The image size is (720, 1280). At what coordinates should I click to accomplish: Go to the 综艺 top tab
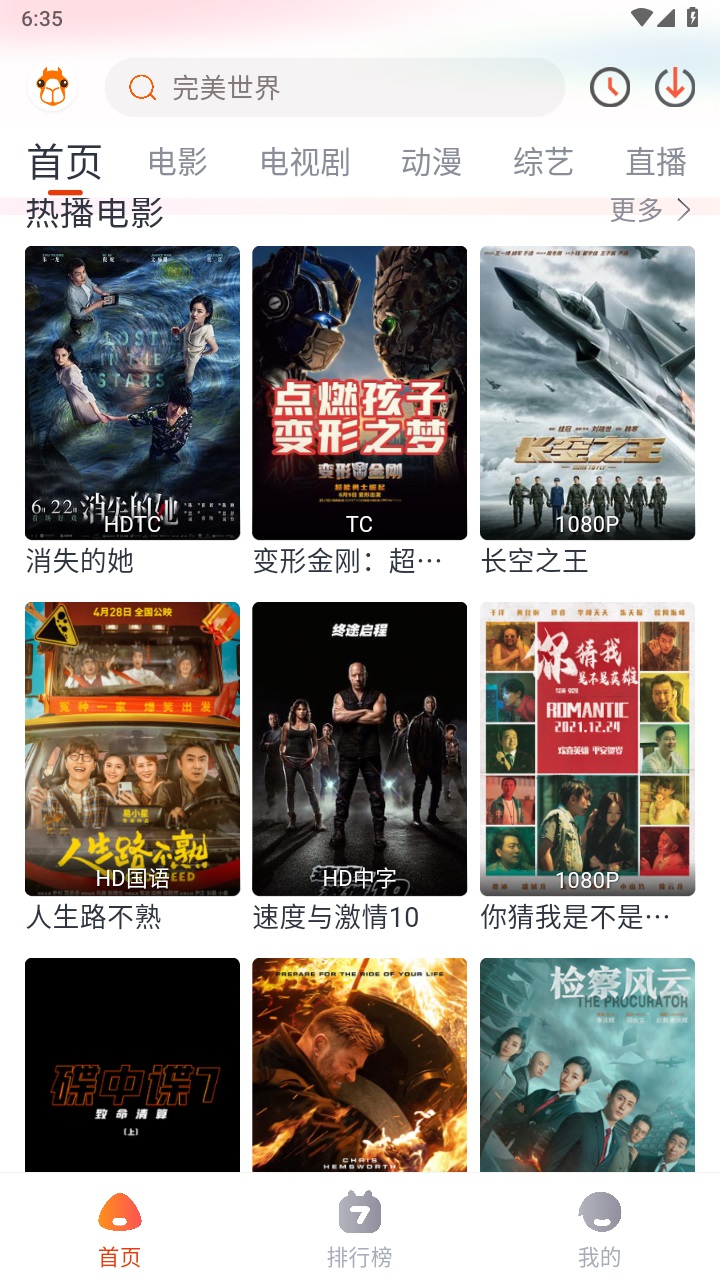[543, 161]
